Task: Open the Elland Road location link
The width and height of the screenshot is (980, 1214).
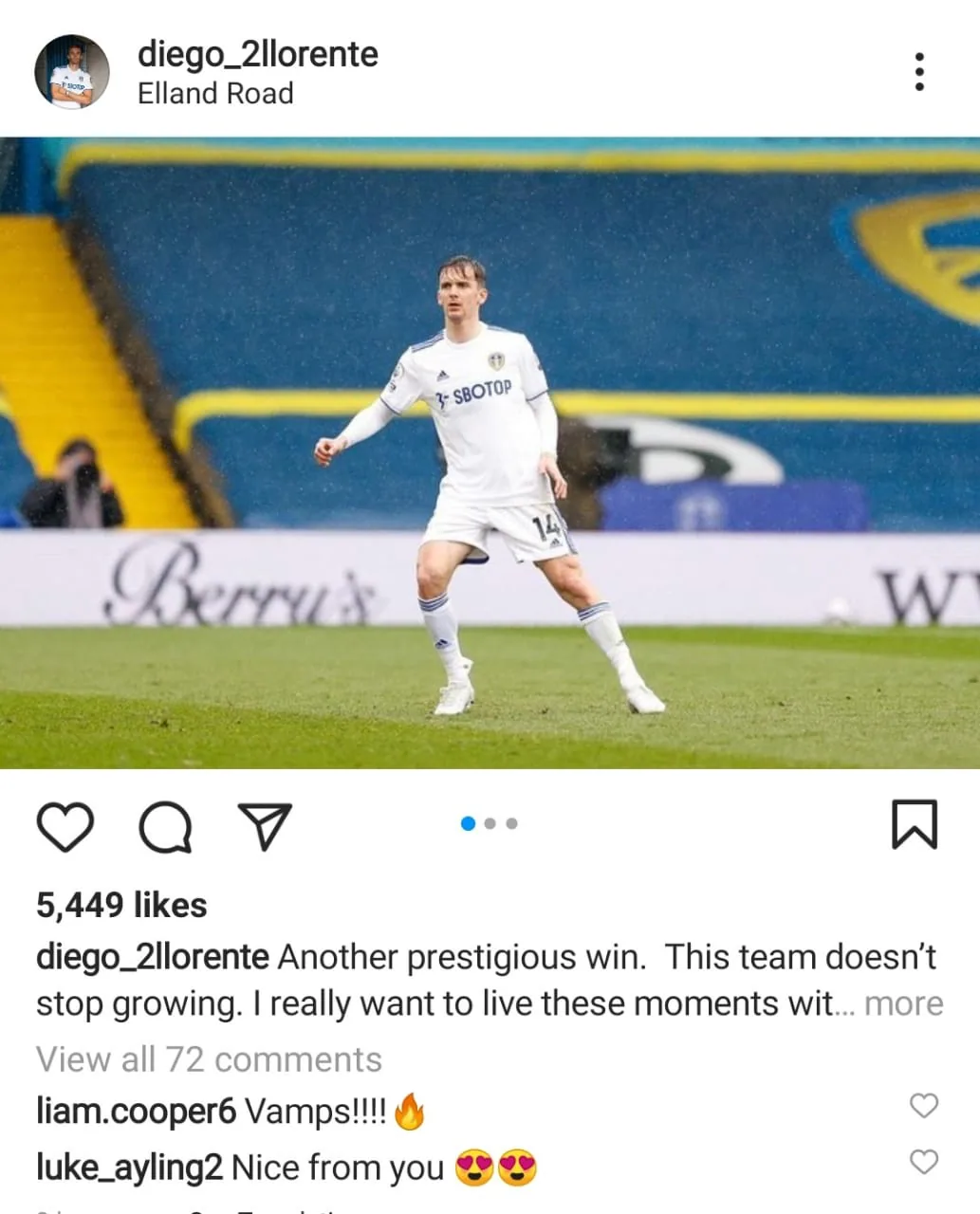Action: 215,94
